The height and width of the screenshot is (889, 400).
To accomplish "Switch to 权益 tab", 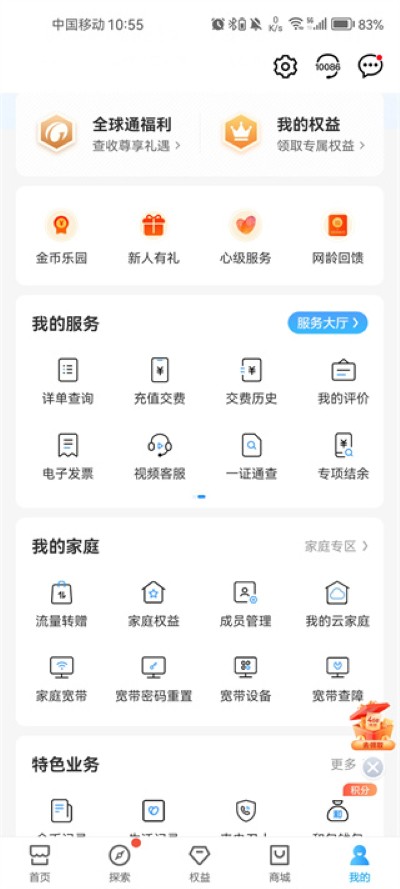I will [x=199, y=863].
